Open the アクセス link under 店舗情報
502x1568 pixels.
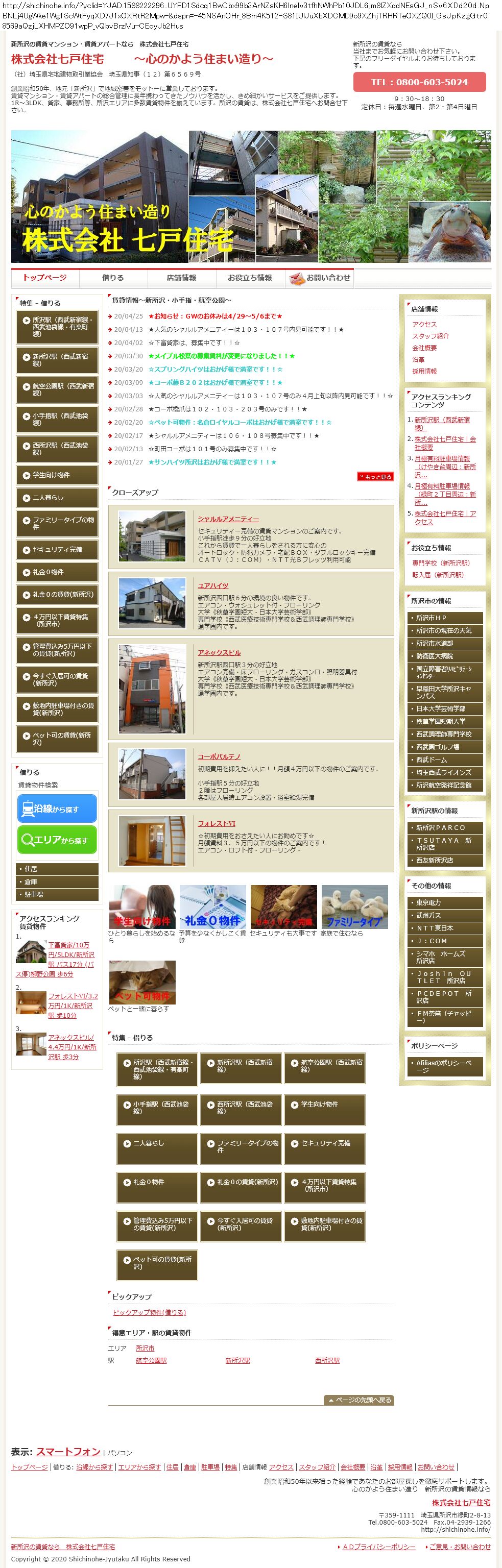(x=424, y=325)
